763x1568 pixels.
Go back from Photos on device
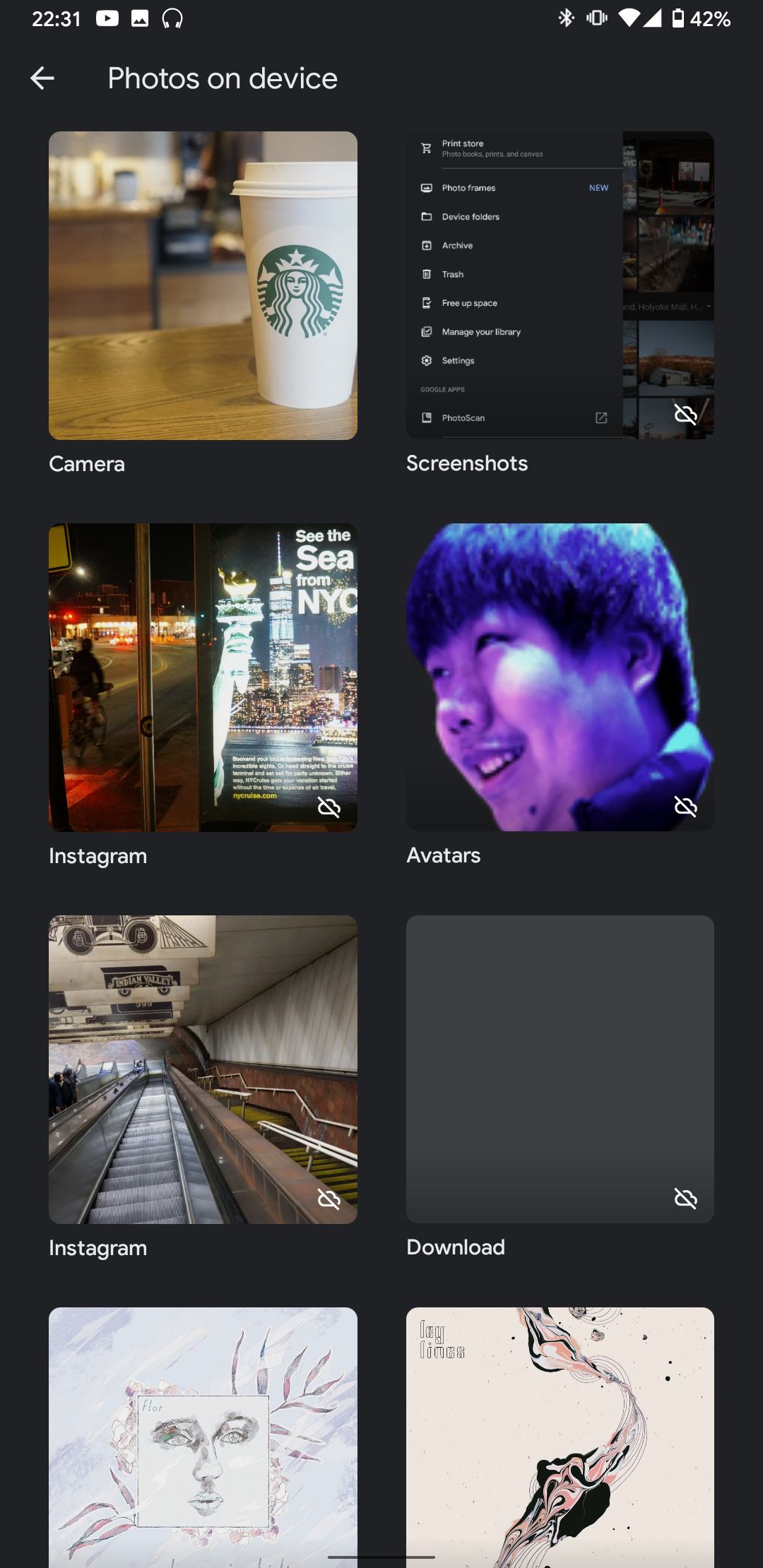point(42,78)
